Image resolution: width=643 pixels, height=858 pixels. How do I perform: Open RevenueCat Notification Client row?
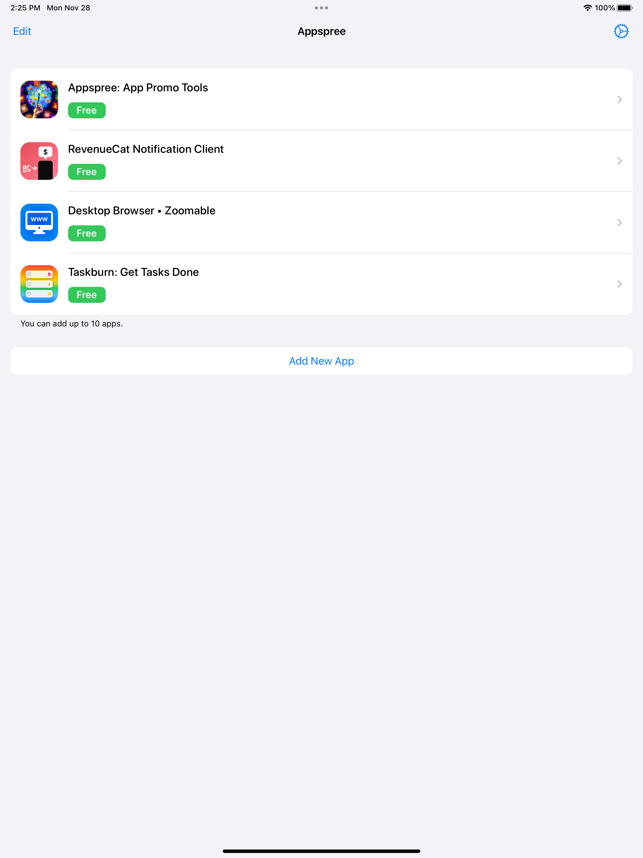320,160
